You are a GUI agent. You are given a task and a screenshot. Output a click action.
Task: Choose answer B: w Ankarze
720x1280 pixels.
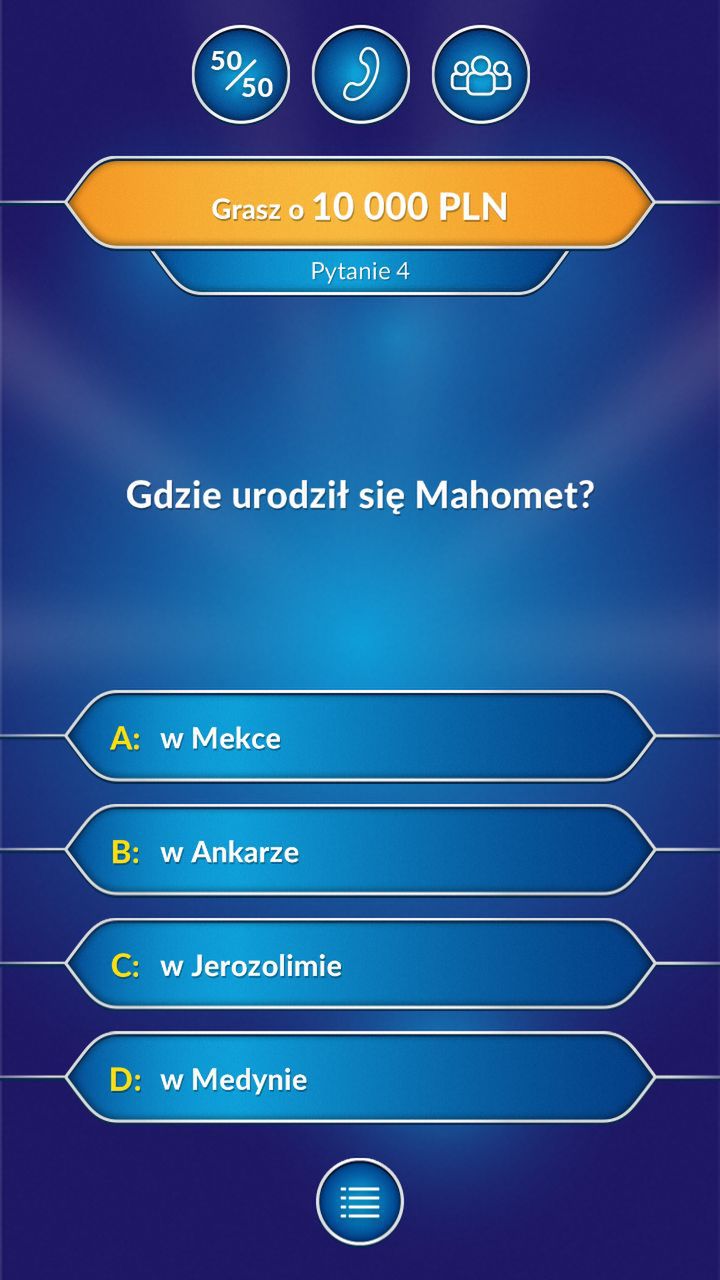click(x=360, y=851)
